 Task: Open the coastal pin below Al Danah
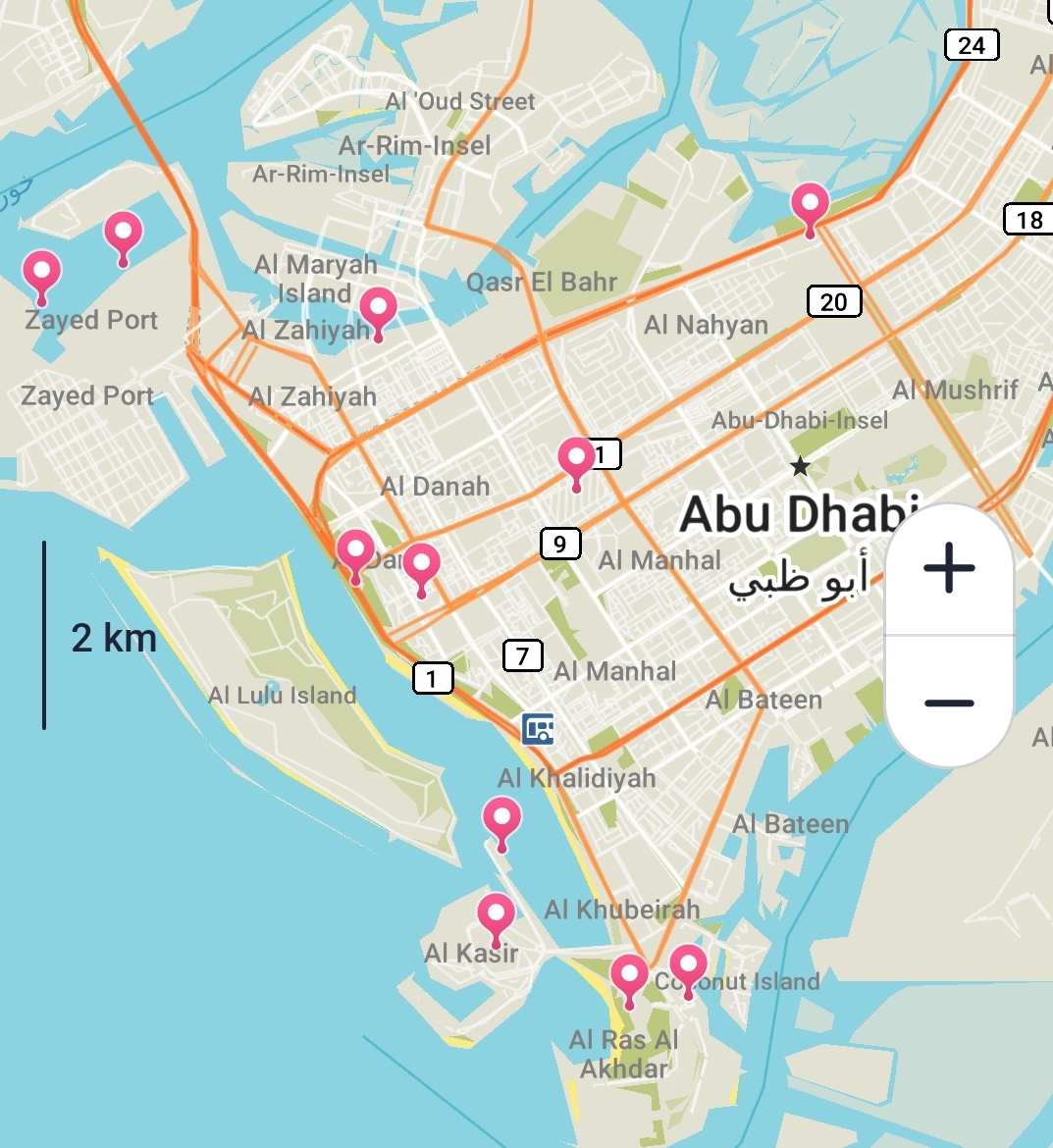point(355,549)
